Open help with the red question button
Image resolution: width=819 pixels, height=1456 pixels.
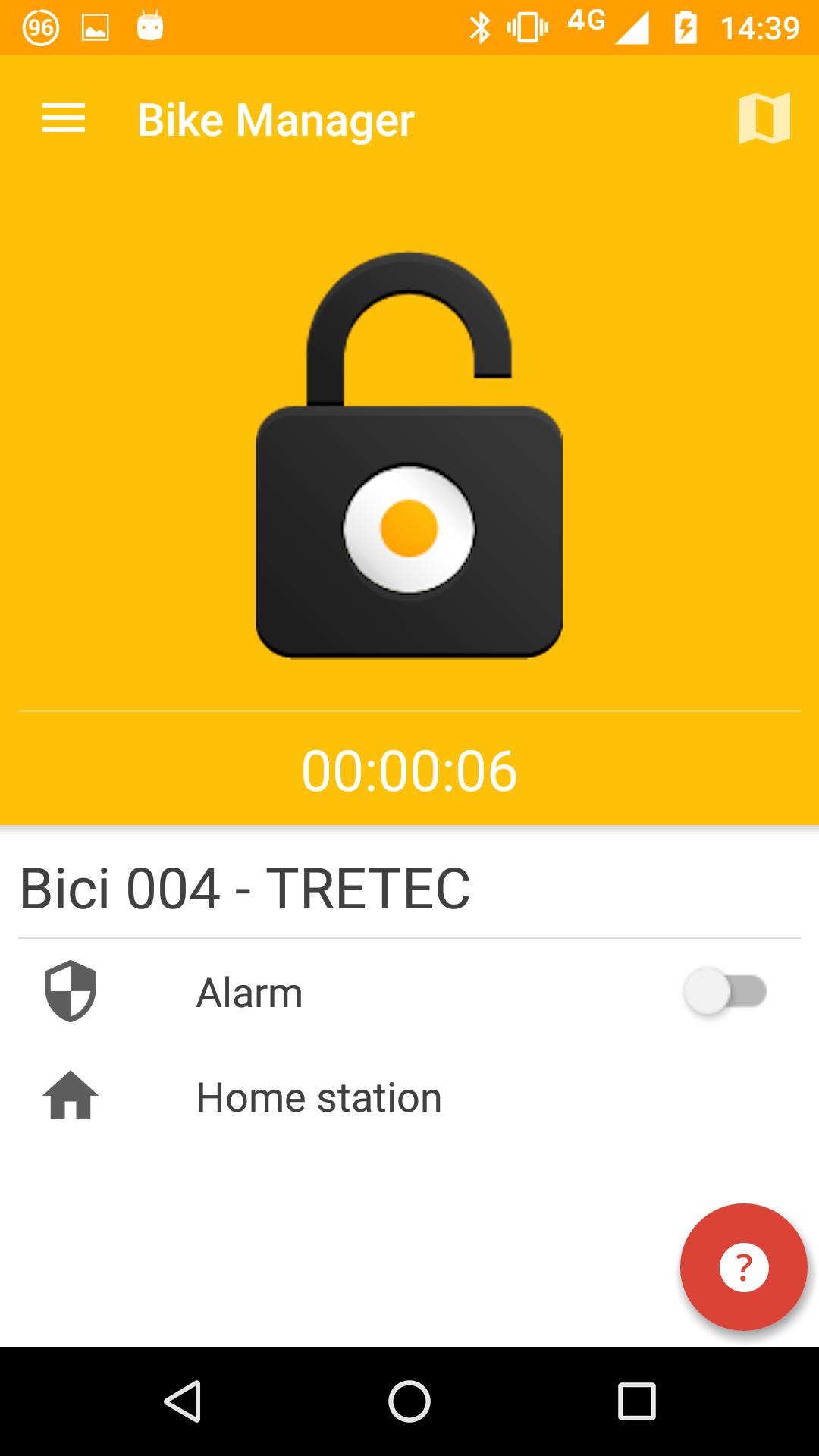coord(743,1267)
